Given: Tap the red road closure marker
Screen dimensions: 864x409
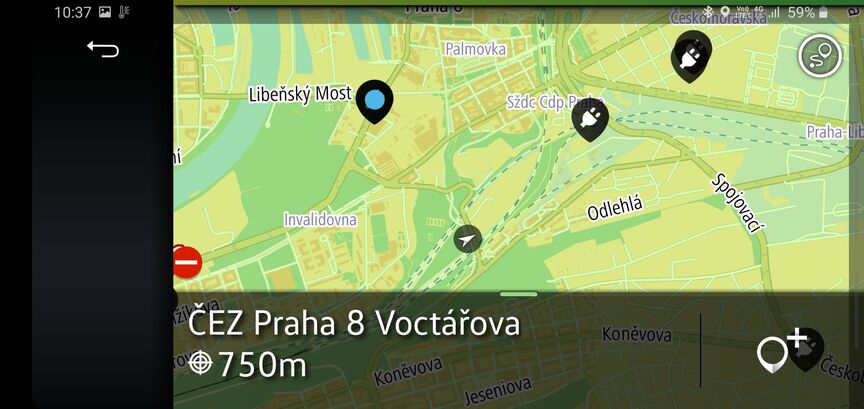Looking at the screenshot, I should (x=186, y=263).
